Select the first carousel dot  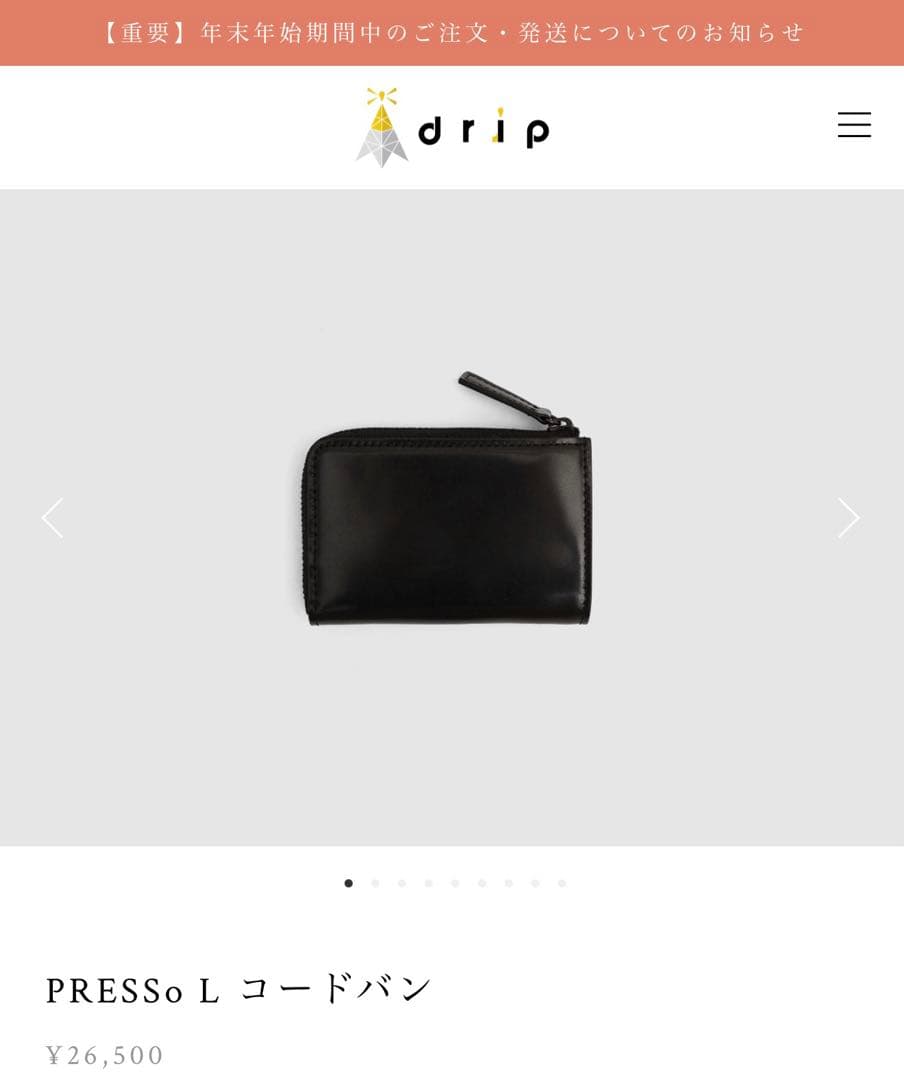(347, 884)
